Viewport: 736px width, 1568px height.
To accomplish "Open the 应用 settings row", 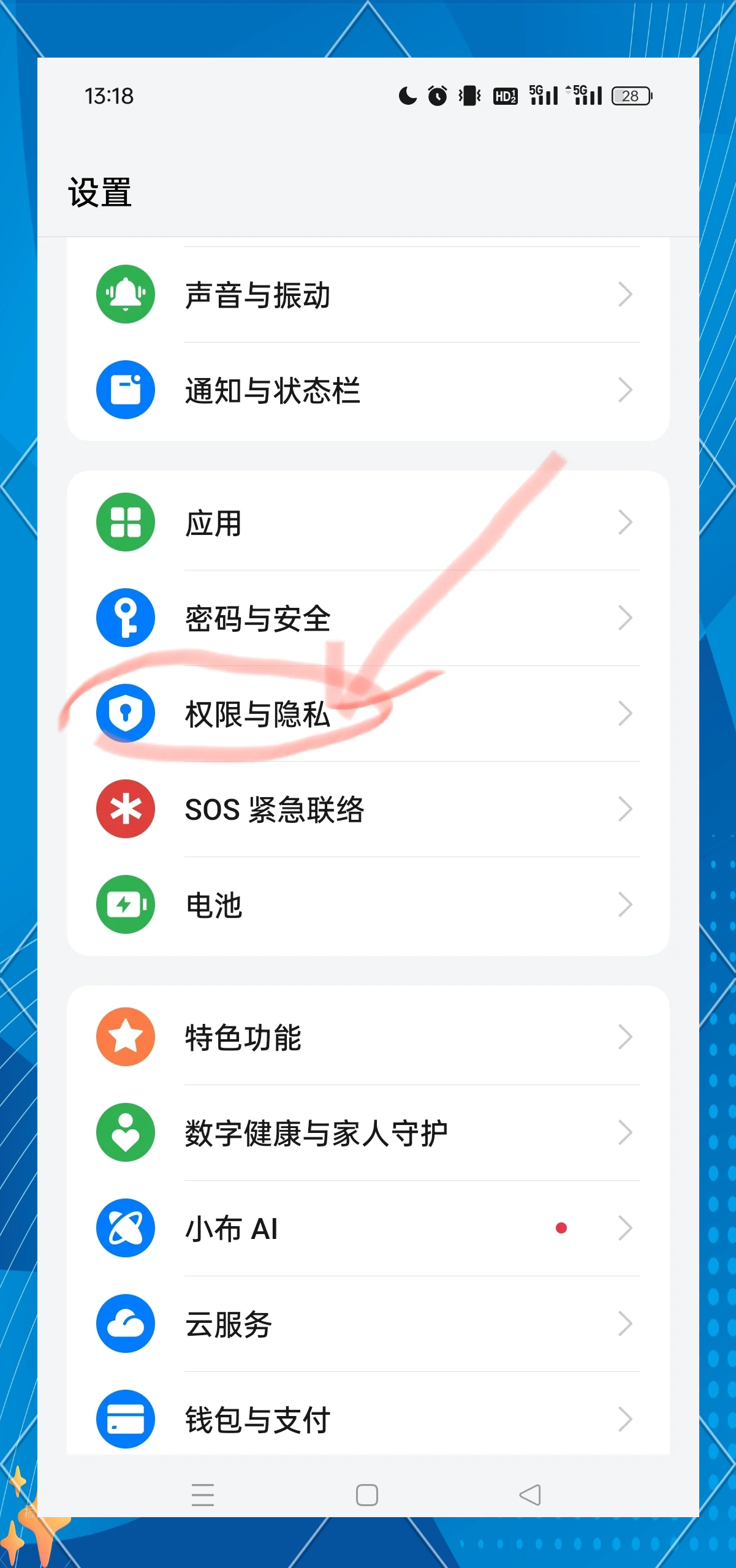I will click(368, 523).
